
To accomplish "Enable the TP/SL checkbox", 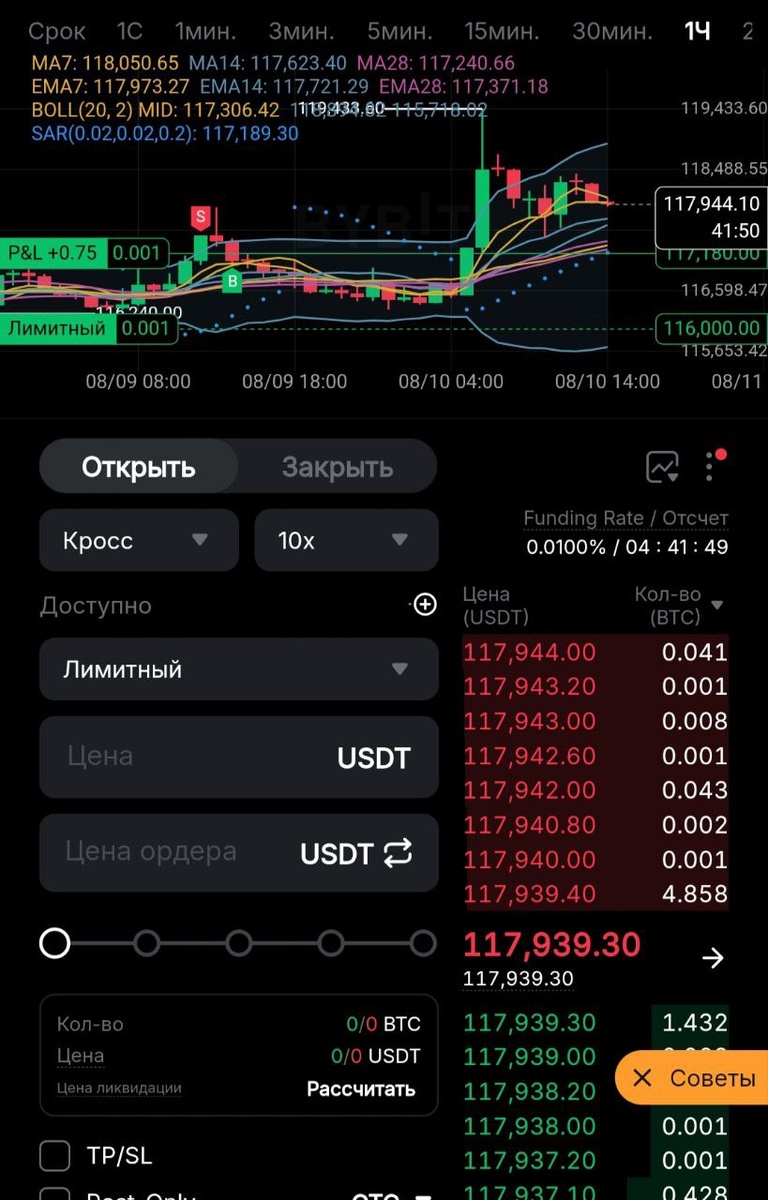I will [55, 1156].
